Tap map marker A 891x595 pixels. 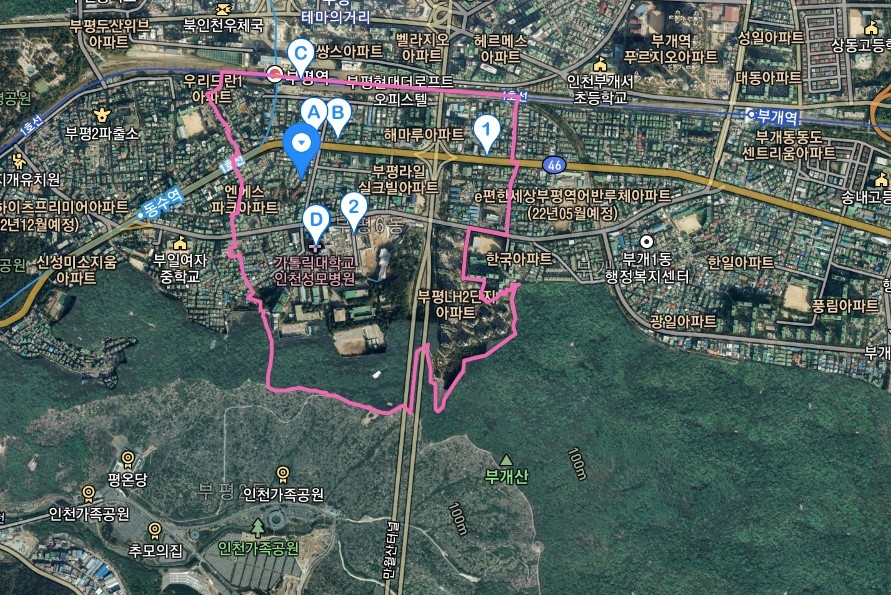[x=313, y=112]
